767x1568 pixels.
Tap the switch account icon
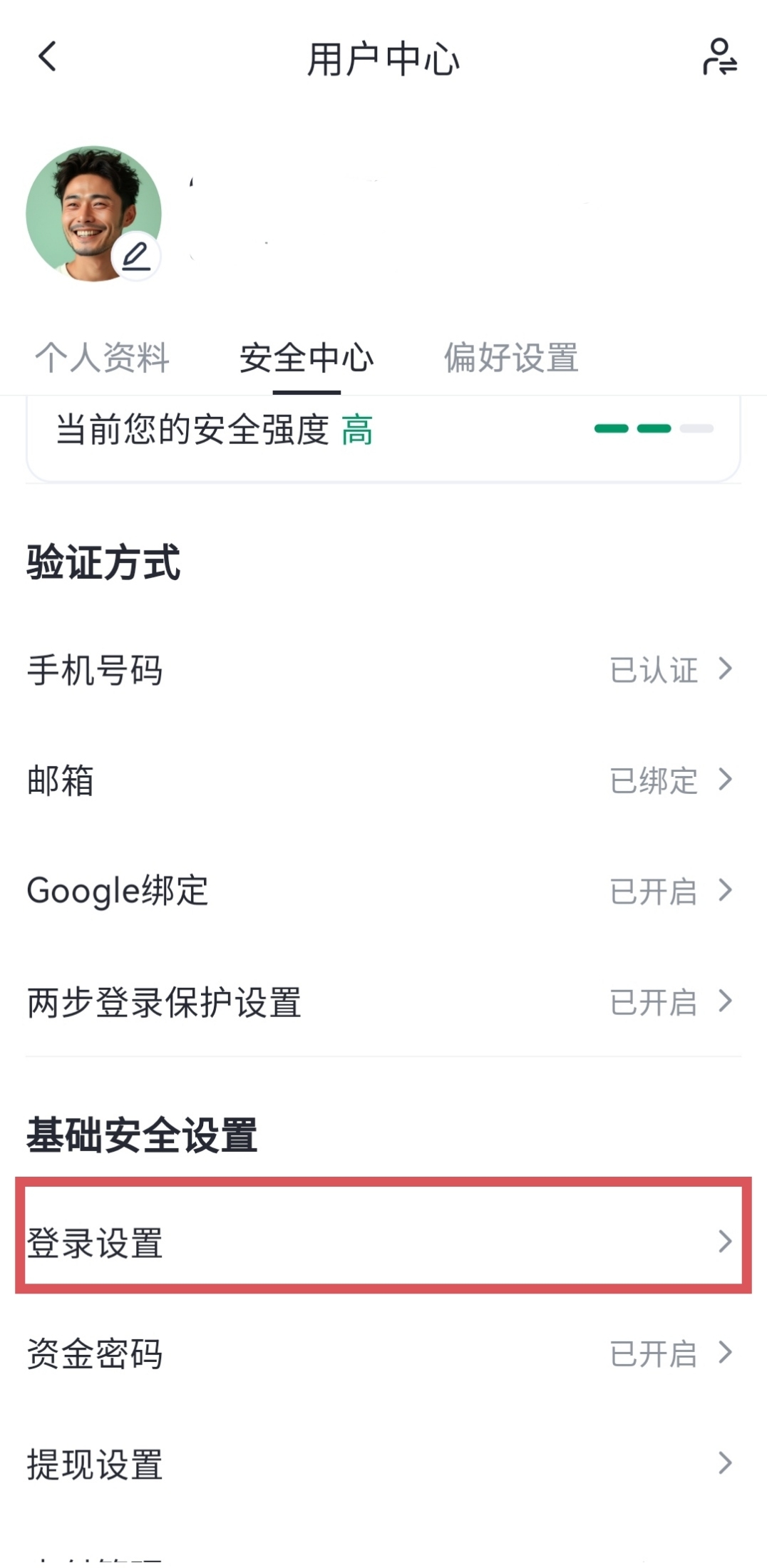[719, 57]
